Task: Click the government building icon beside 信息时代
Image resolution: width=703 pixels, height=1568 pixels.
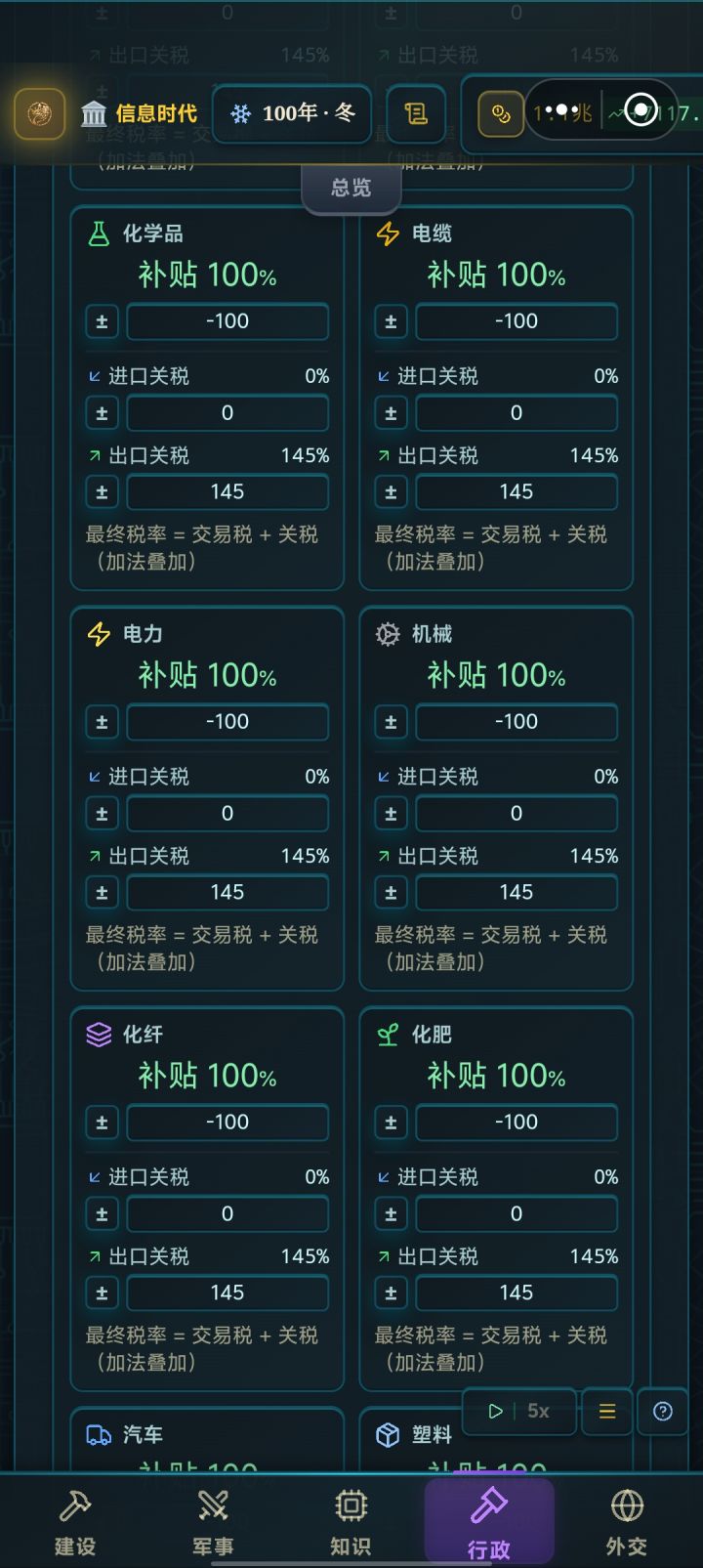Action: (94, 111)
